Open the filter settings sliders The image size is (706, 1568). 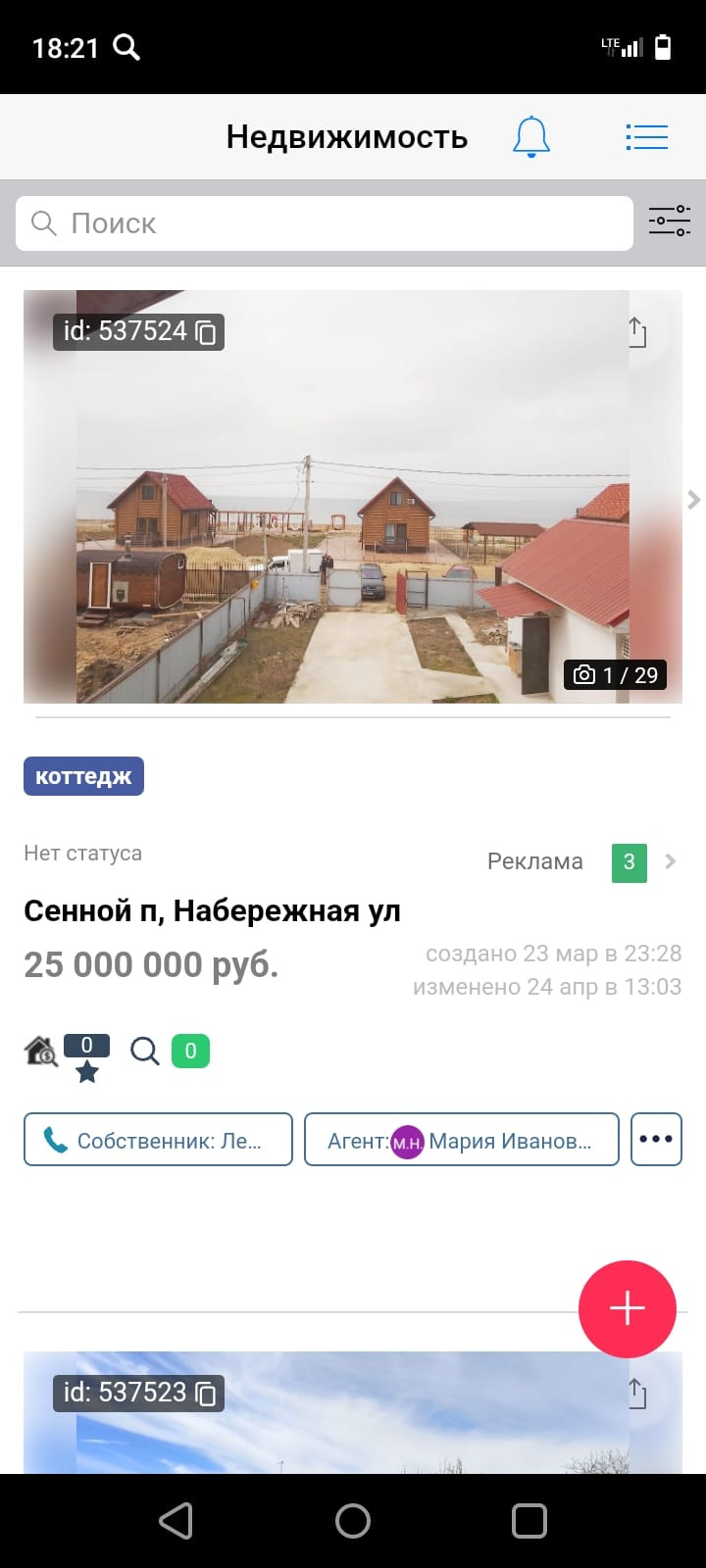pyautogui.click(x=670, y=221)
